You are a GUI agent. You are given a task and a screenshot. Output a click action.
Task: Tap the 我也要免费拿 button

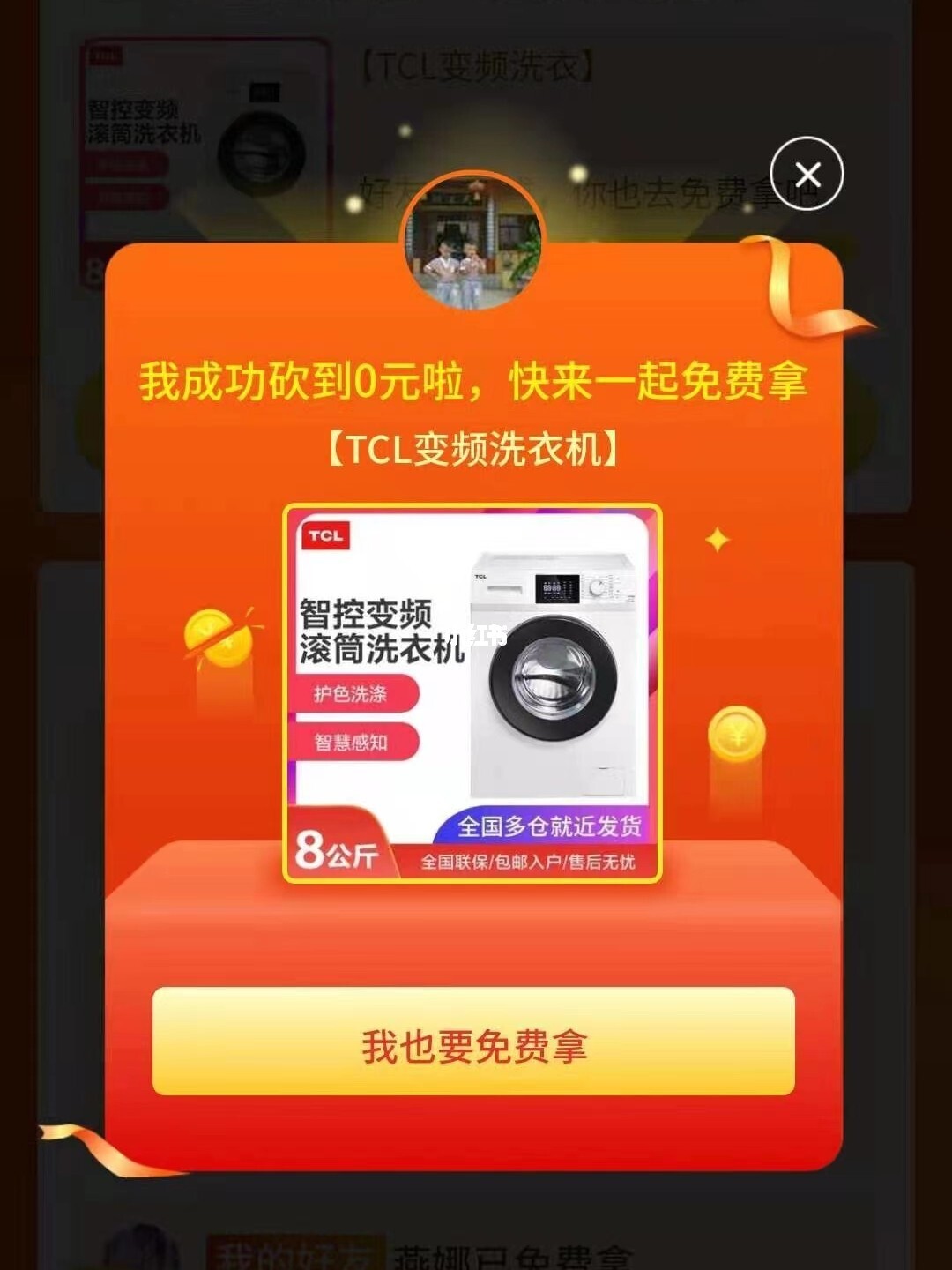point(473,1042)
